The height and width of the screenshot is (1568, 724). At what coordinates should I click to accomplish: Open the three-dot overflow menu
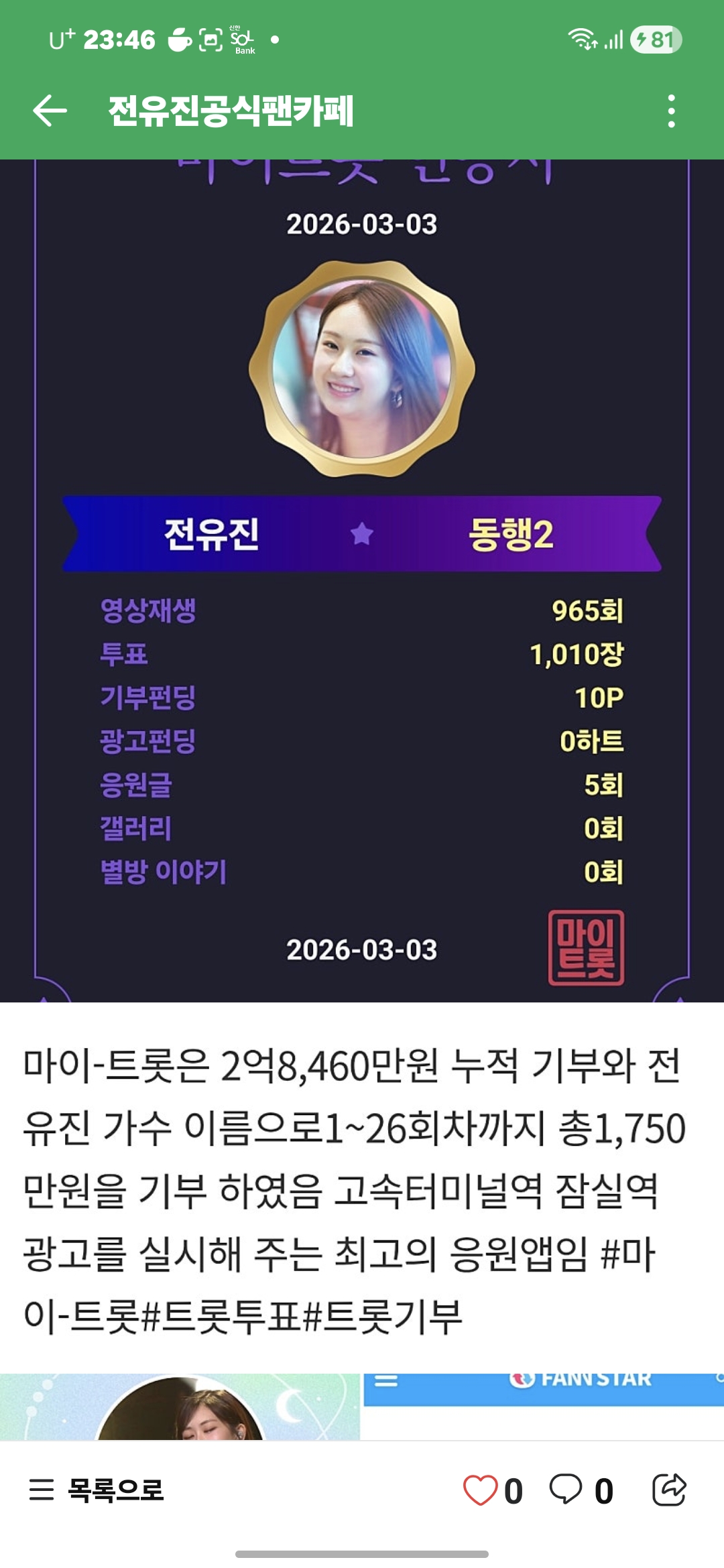671,111
